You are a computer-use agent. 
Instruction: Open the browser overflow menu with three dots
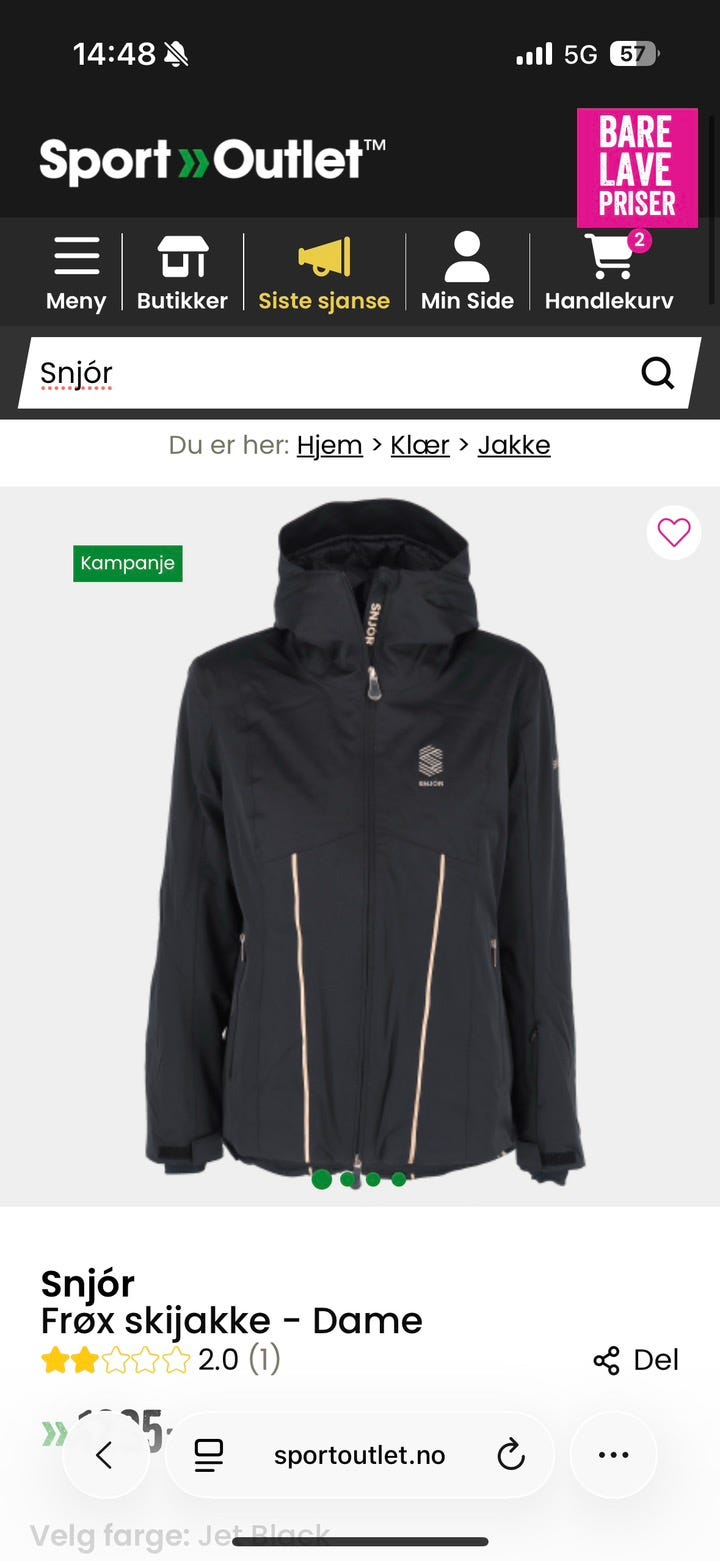coord(613,1455)
